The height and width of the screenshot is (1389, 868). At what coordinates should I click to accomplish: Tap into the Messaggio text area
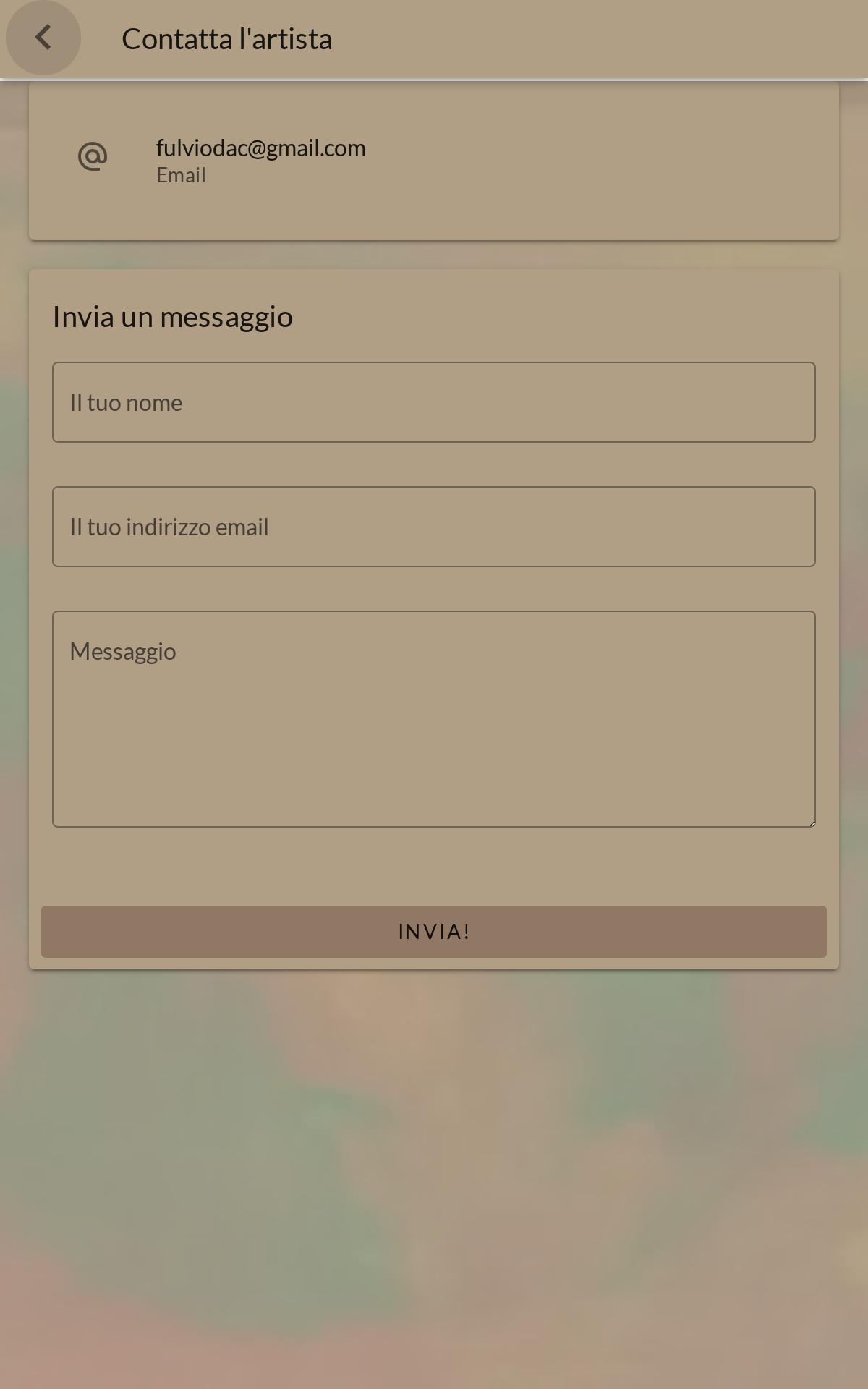[x=434, y=718]
